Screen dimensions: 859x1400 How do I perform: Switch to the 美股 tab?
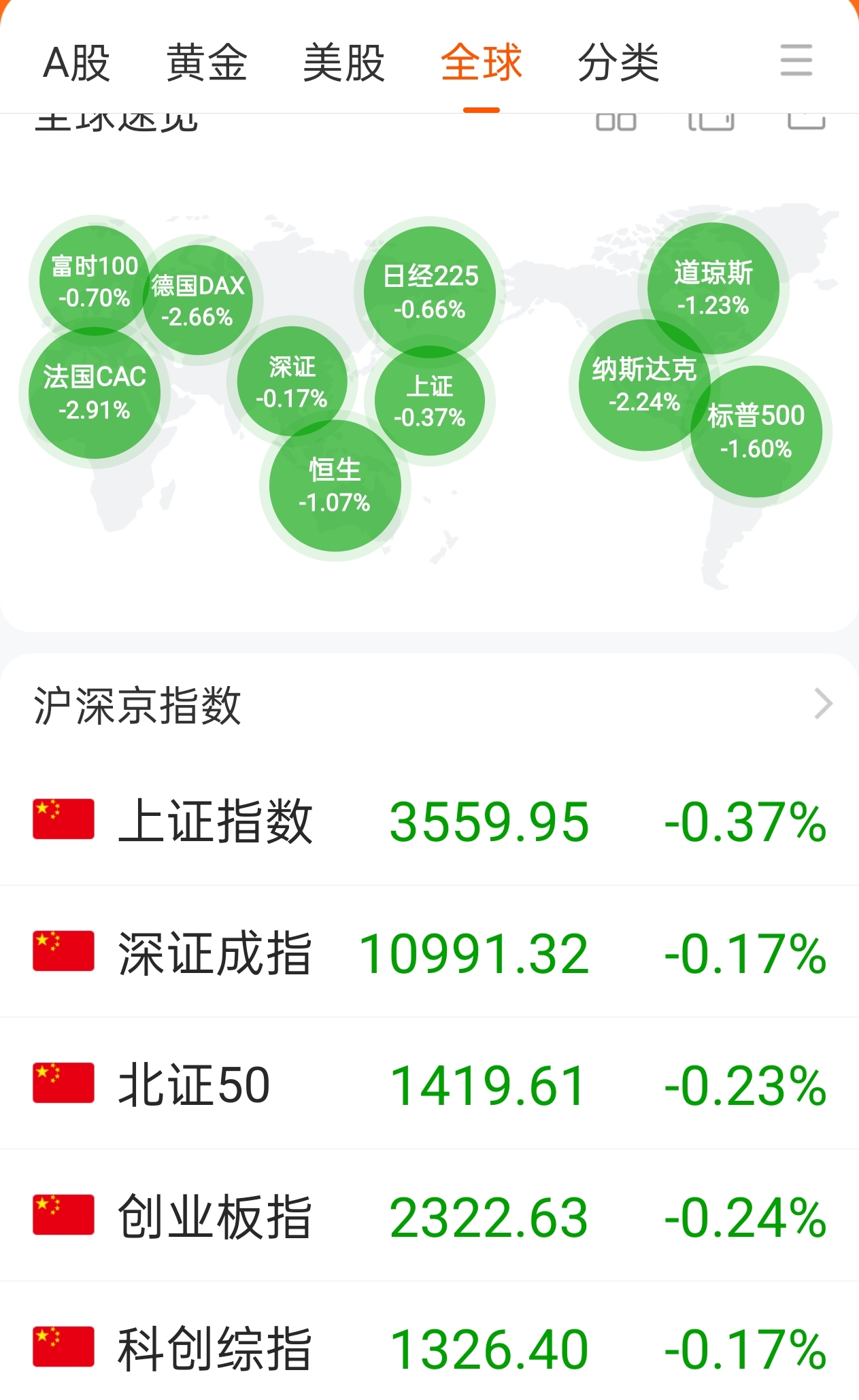344,61
